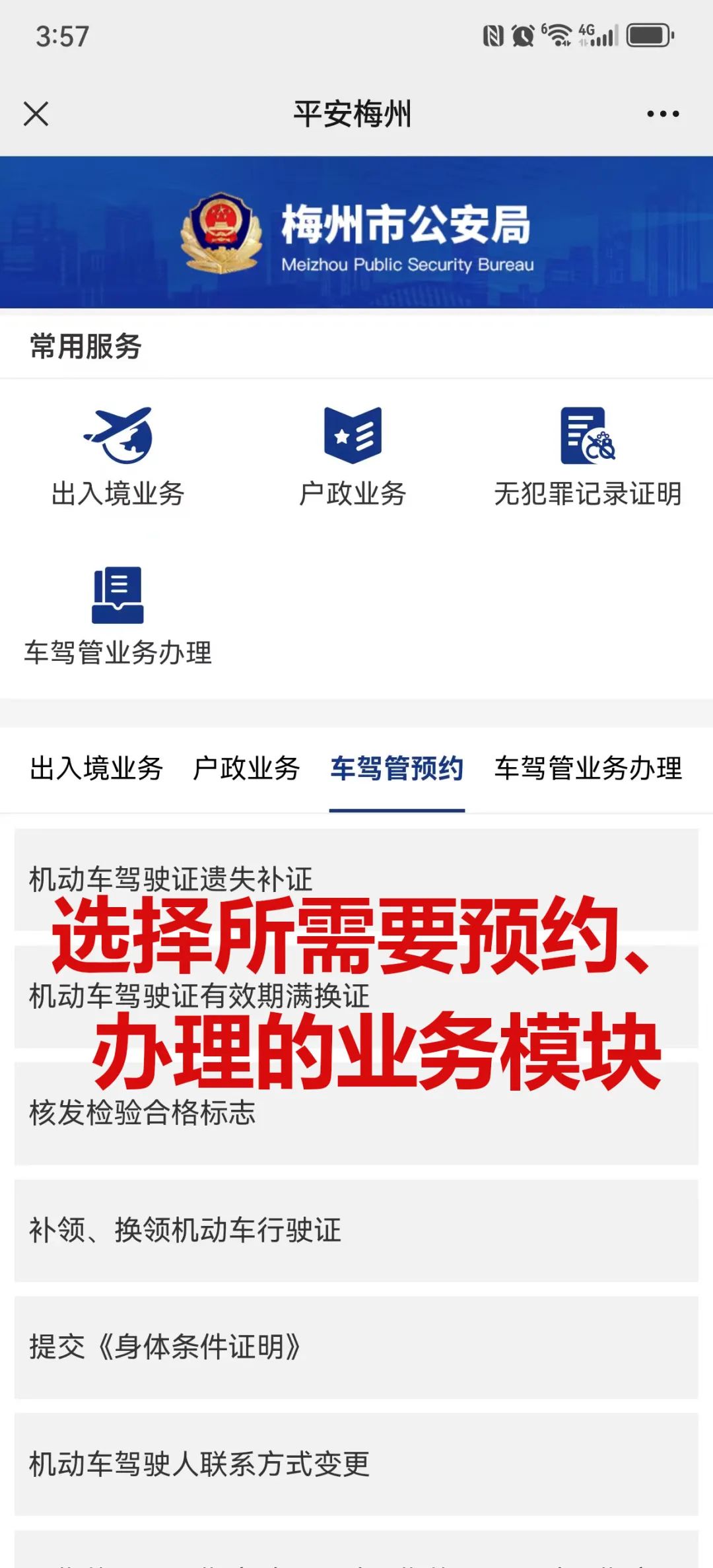713x1568 pixels.
Task: Open 车驾管业务办理 under 常用服务
Action: (118, 615)
